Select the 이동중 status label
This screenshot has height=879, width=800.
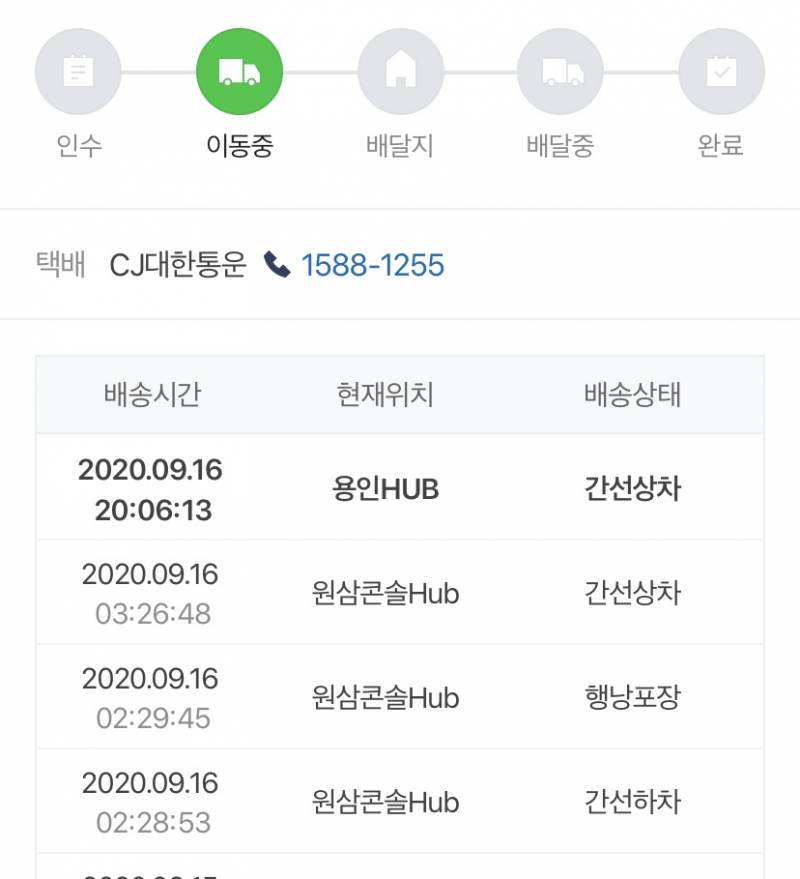tap(240, 143)
